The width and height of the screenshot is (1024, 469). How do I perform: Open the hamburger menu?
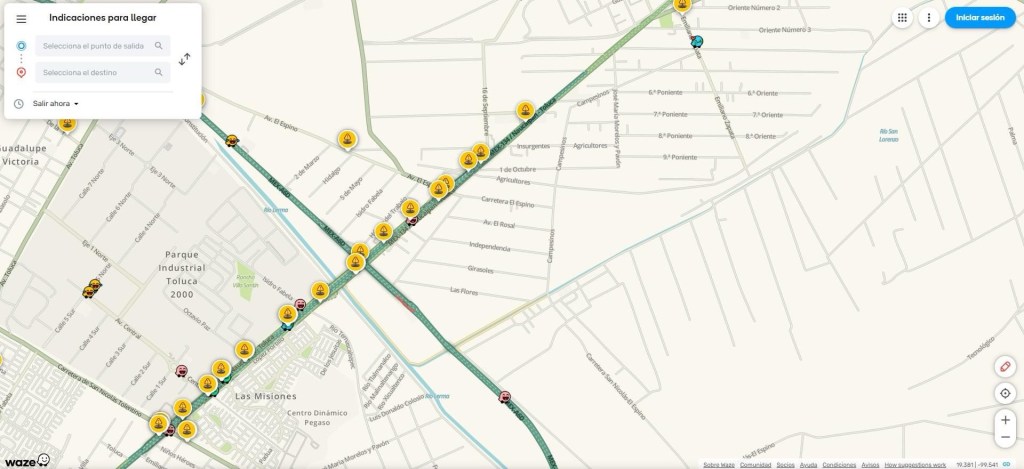click(21, 19)
